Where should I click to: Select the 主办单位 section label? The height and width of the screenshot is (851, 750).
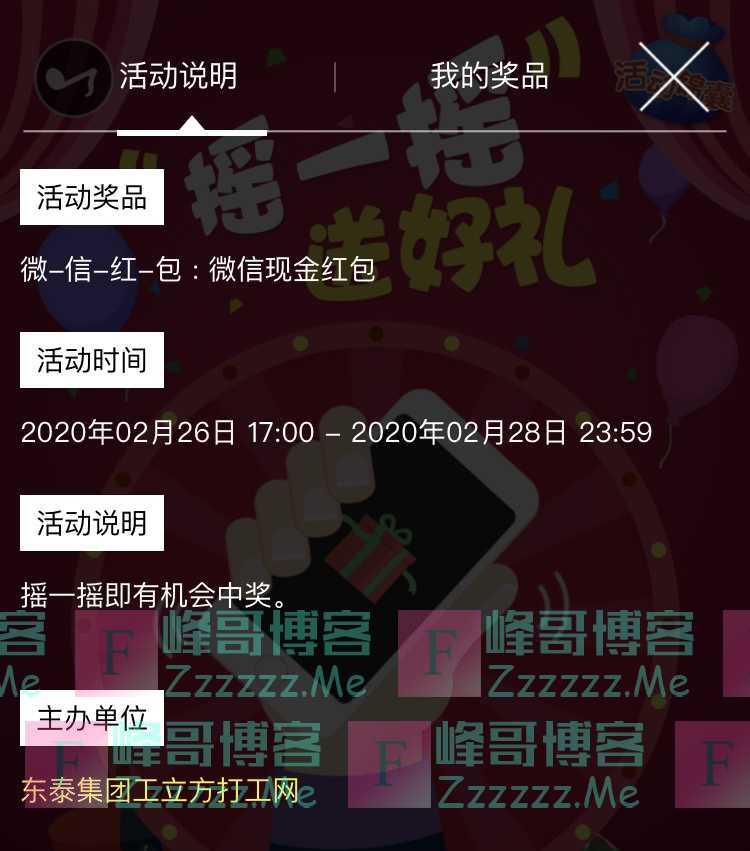(91, 715)
